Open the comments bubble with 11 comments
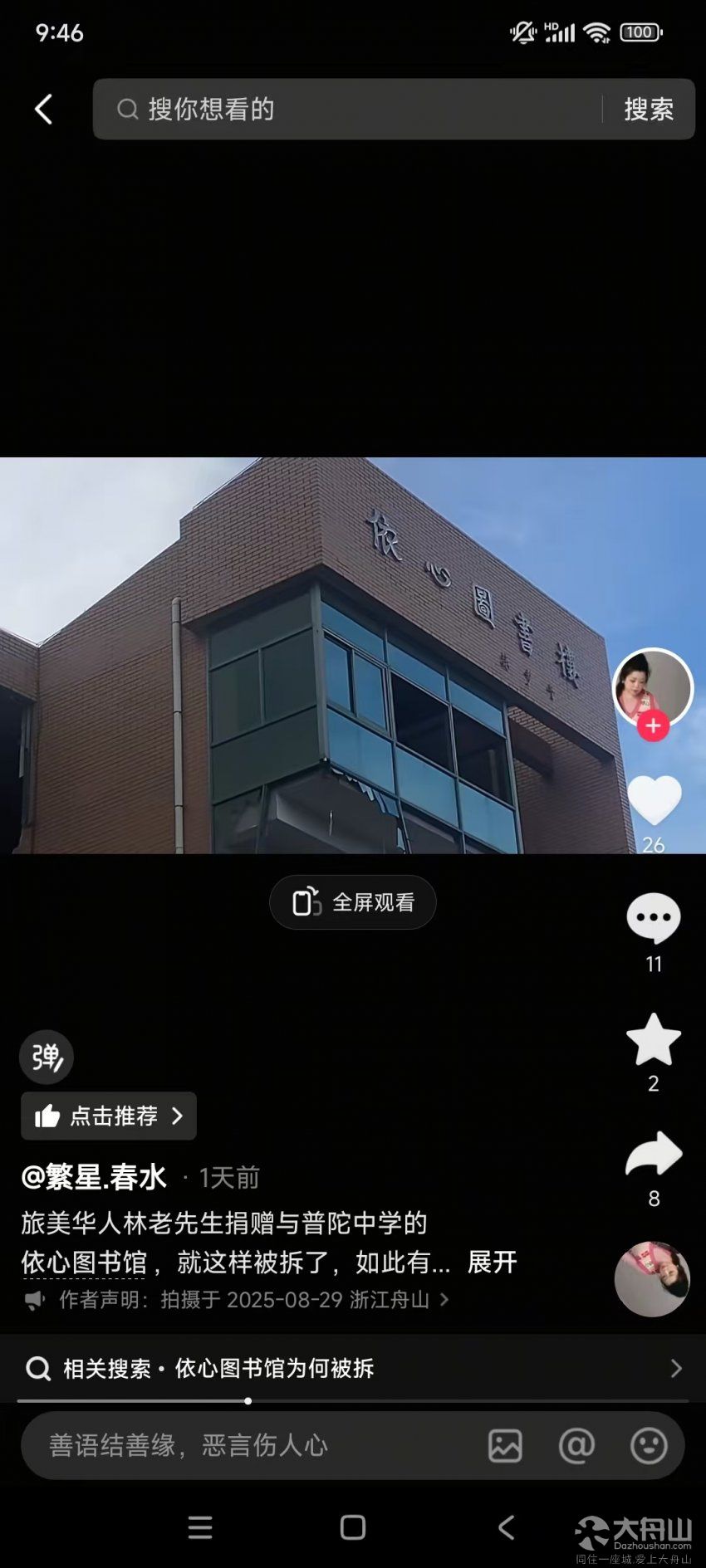 [x=654, y=918]
